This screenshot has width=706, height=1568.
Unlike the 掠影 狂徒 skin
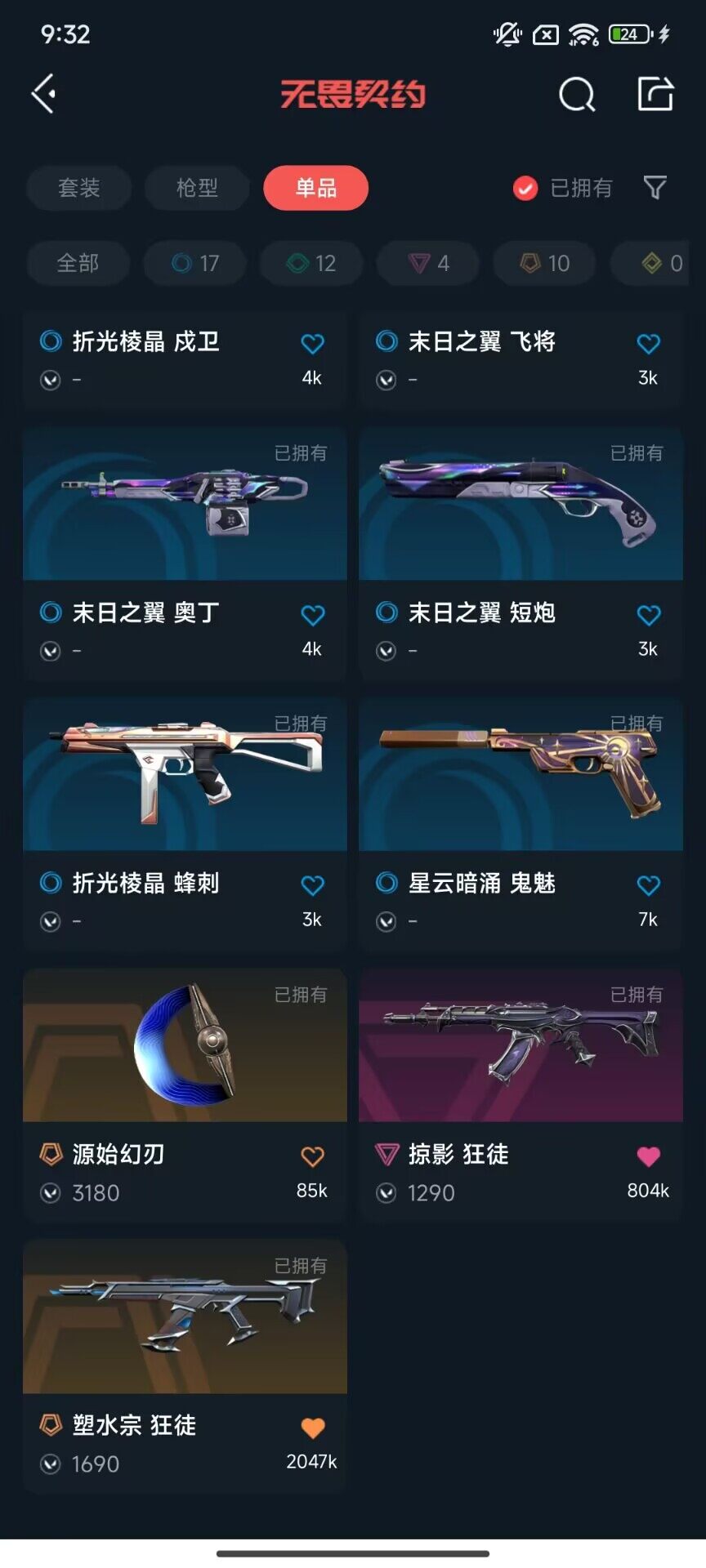tap(648, 1156)
